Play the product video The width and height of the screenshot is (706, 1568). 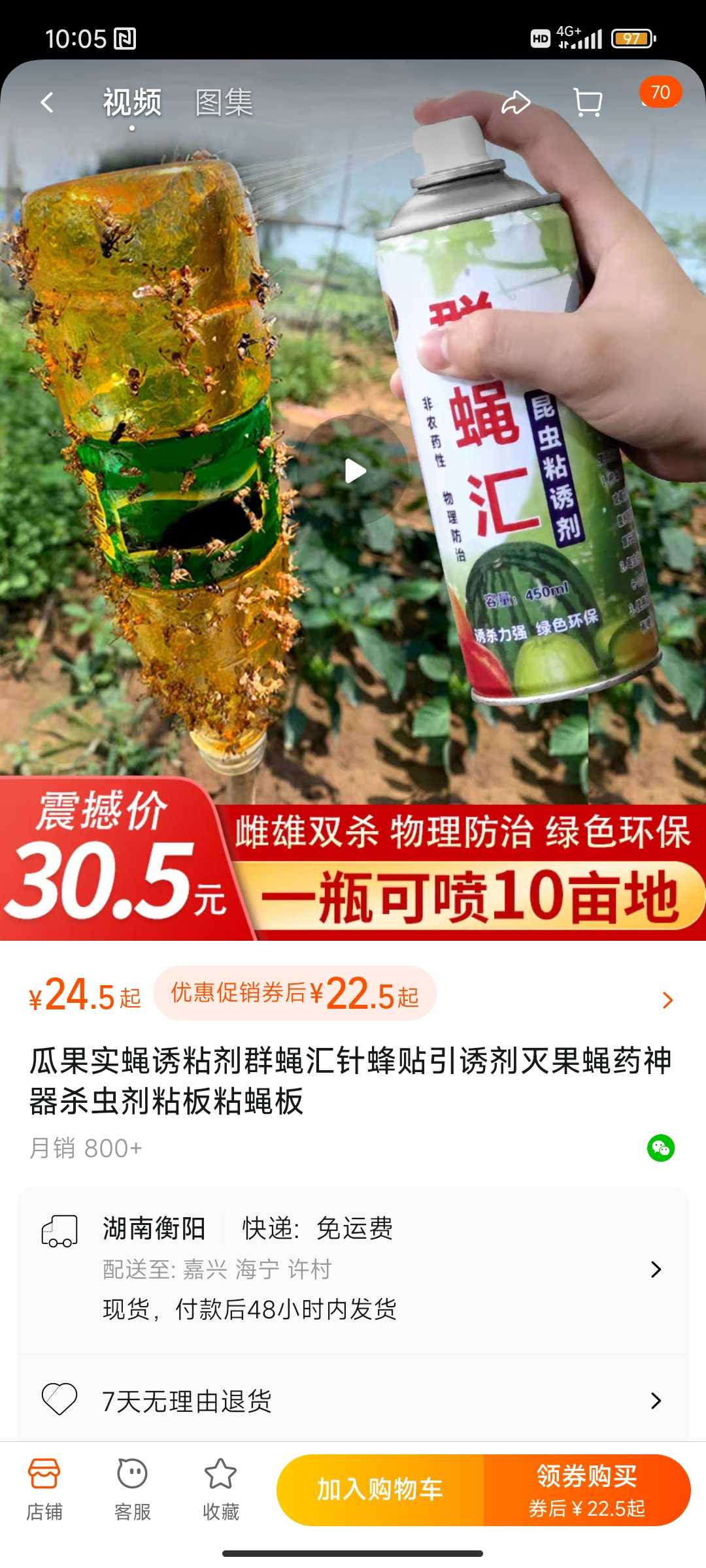pyautogui.click(x=354, y=470)
